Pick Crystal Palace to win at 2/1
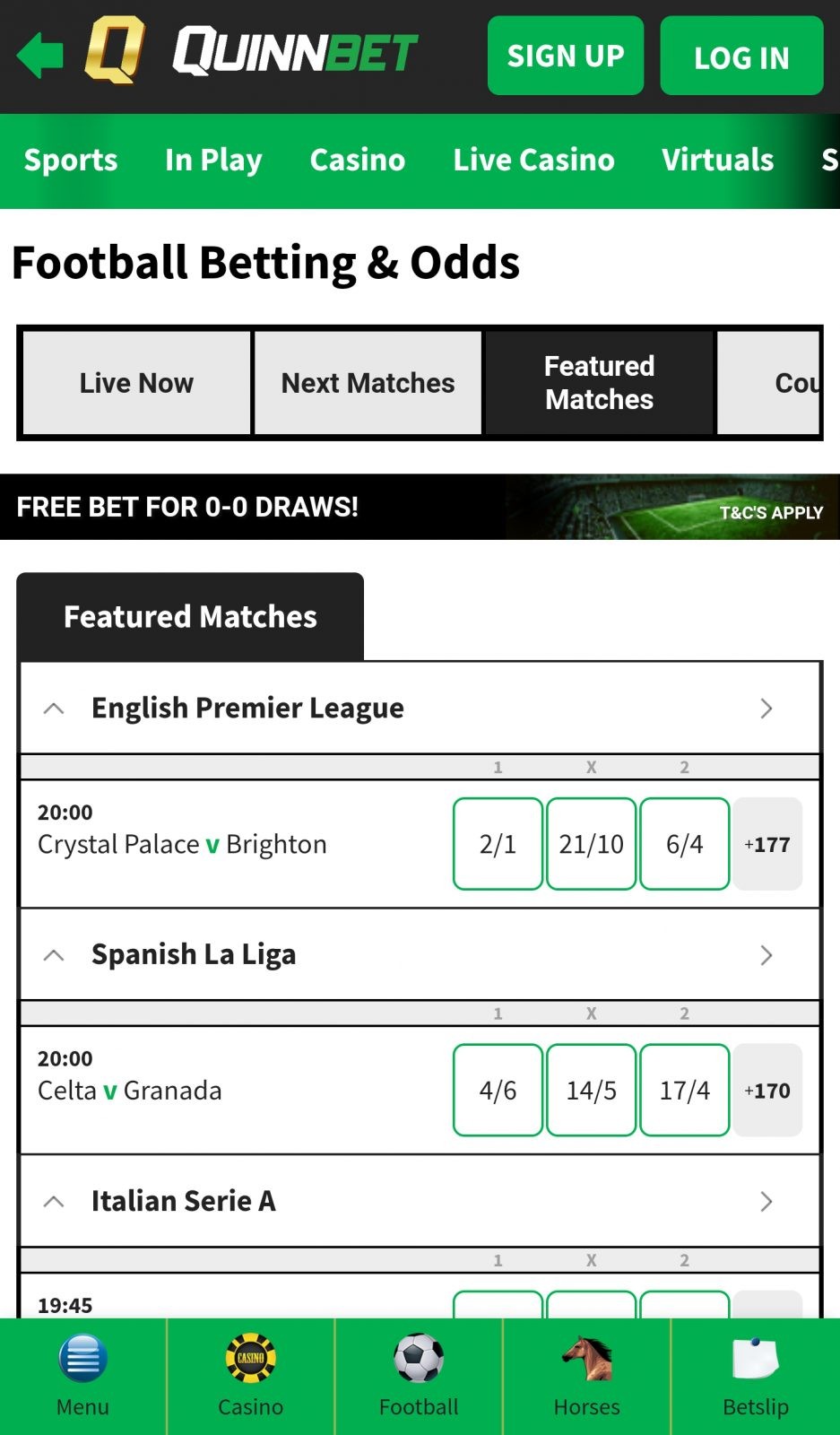 498,844
